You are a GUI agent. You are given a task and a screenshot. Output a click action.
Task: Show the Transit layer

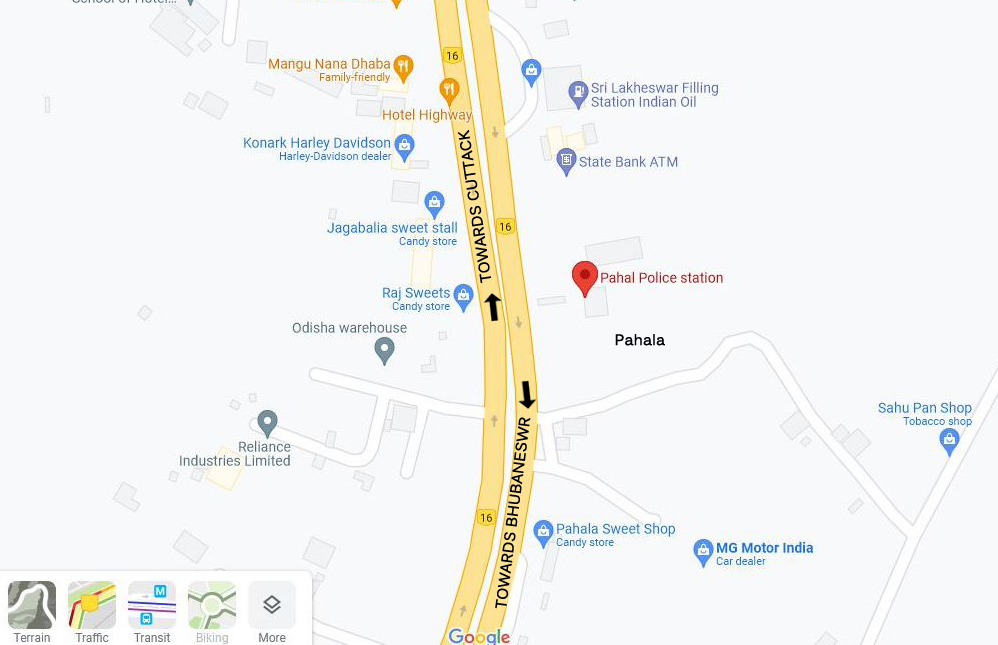[x=152, y=606]
